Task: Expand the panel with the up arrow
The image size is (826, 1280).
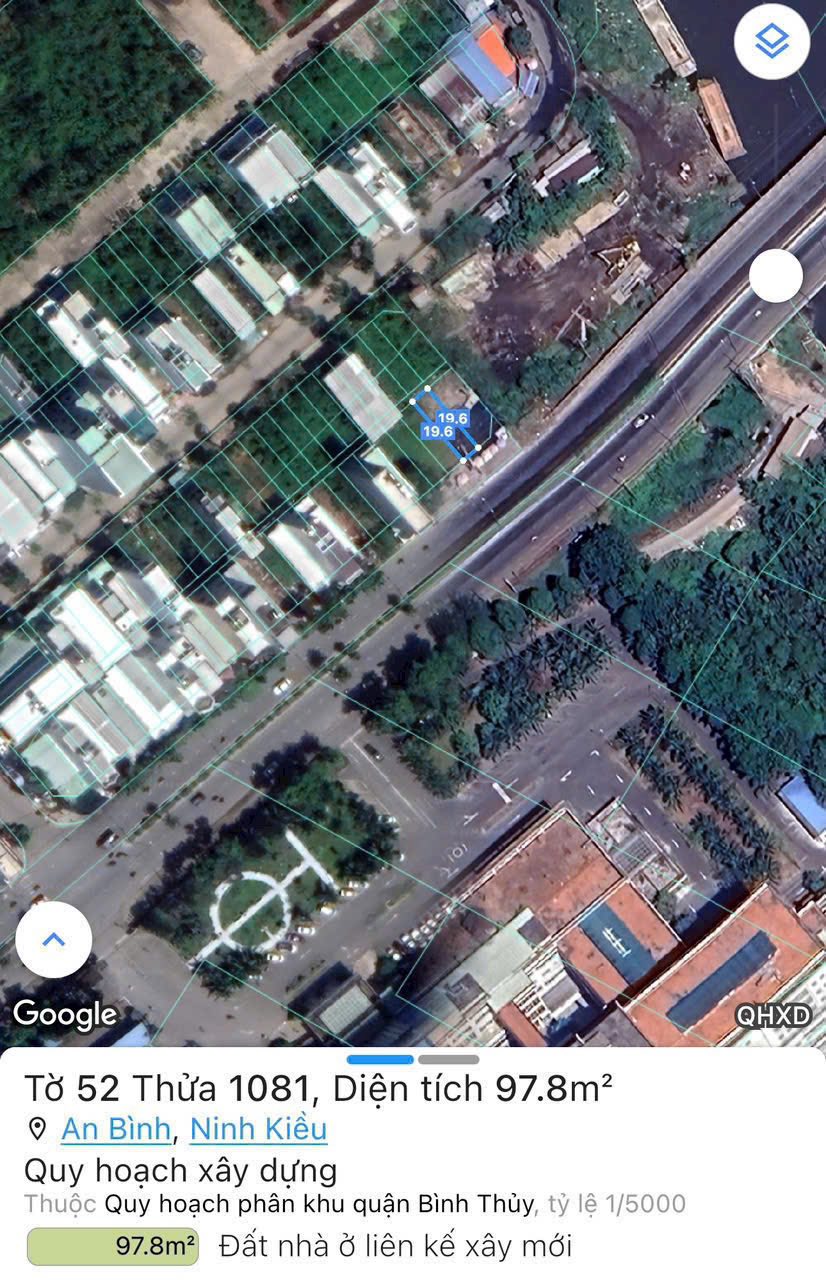Action: pyautogui.click(x=54, y=939)
